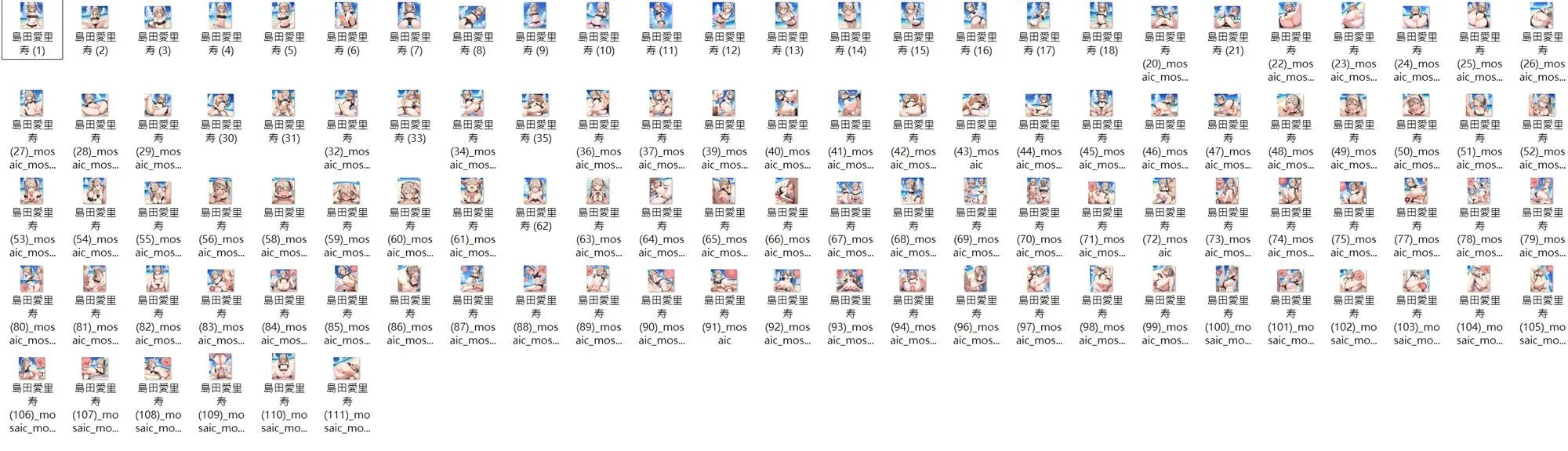This screenshot has width=1568, height=451.
Task: Select file 島田愛里寿 (15)
Action: pos(913,16)
